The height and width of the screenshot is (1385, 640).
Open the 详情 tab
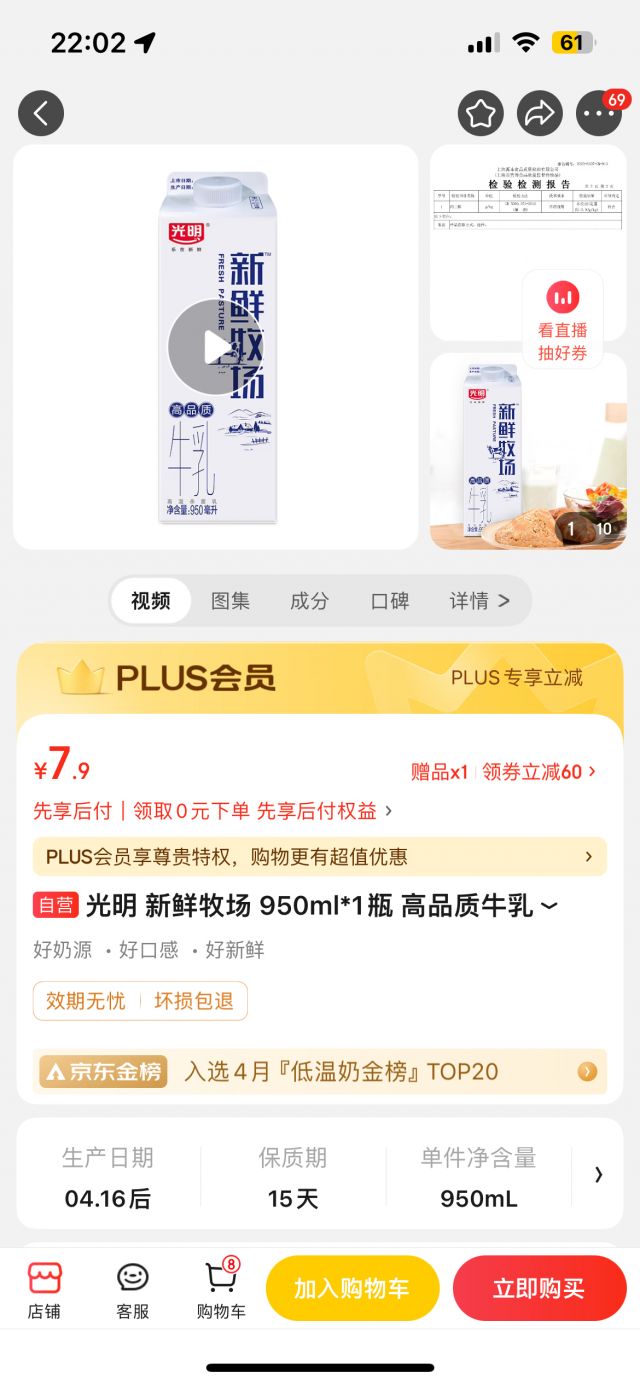coord(479,601)
